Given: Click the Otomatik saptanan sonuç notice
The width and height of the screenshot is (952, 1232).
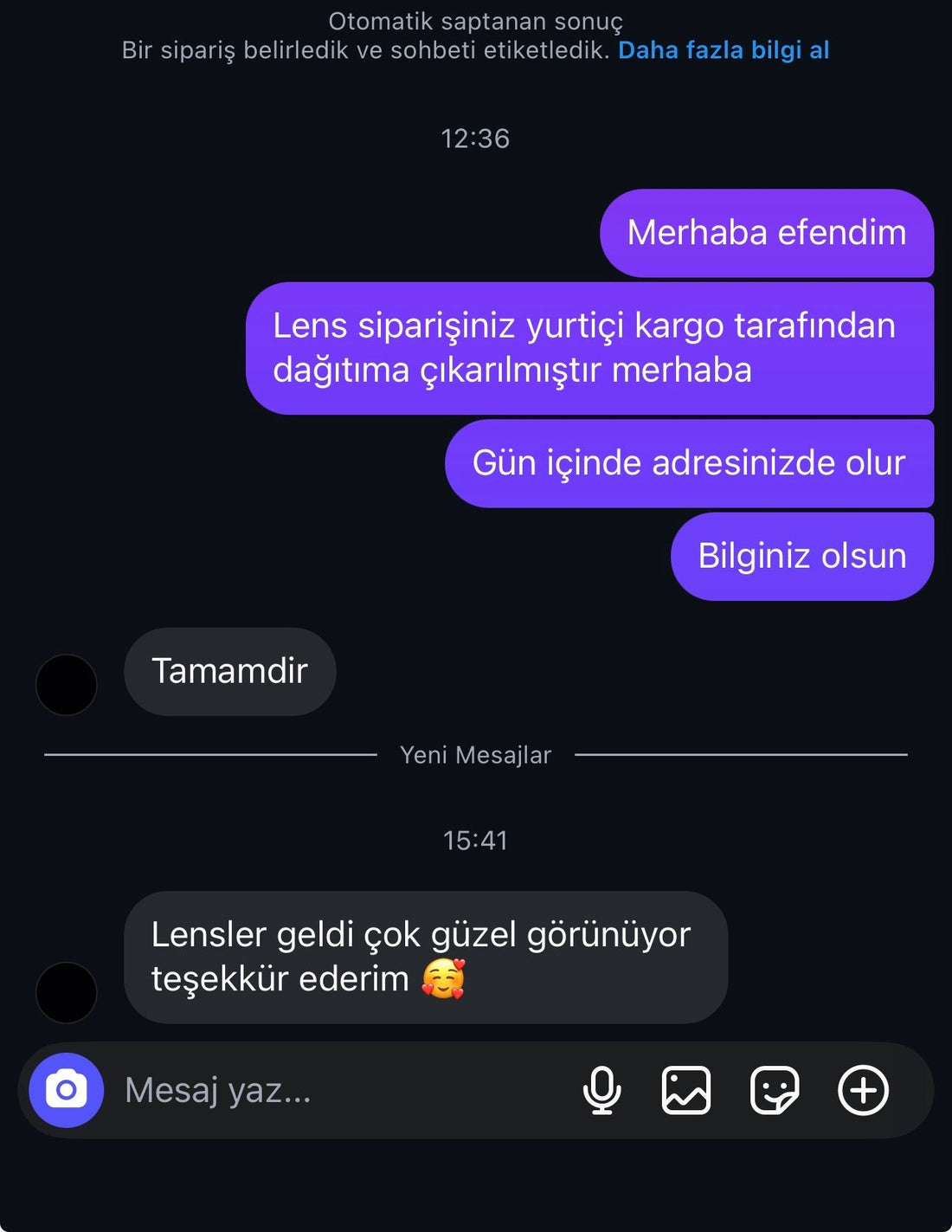Looking at the screenshot, I should 476,21.
